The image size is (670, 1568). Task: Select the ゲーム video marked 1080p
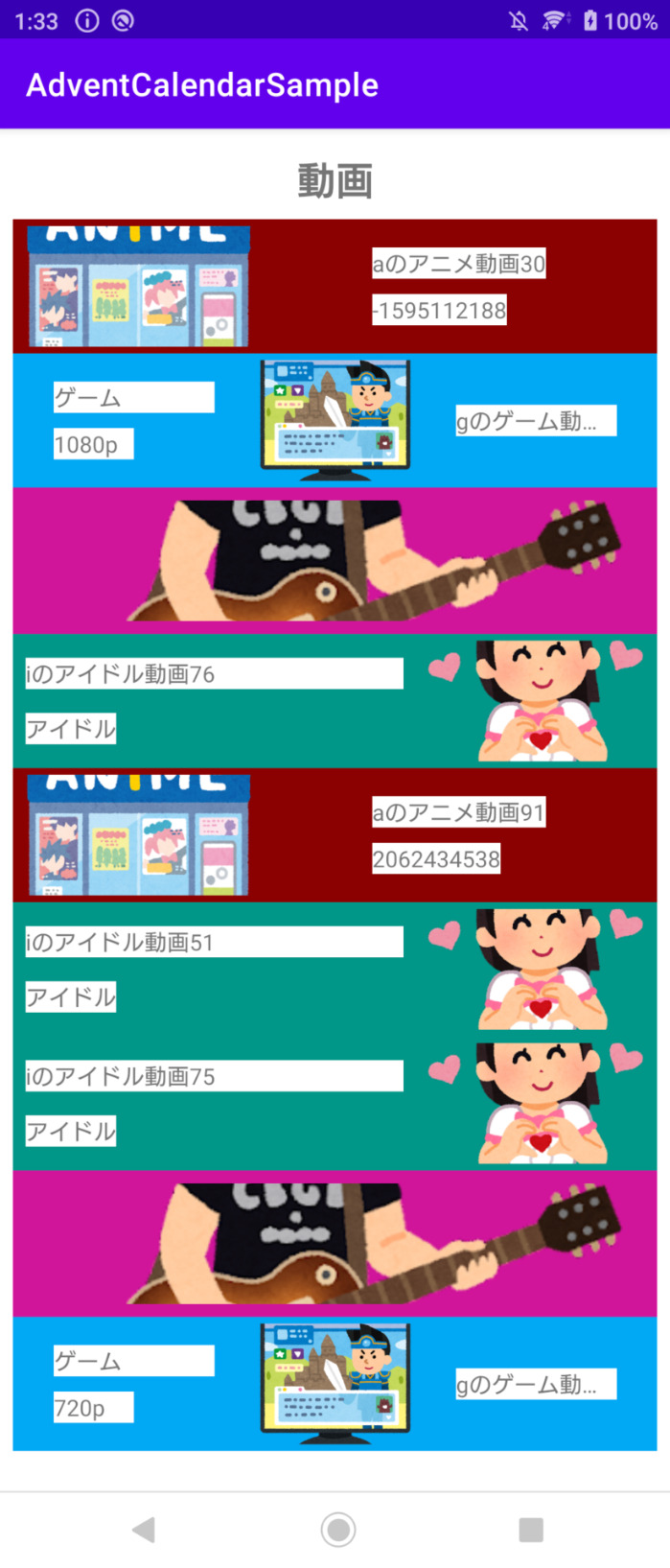pyautogui.click(x=335, y=420)
